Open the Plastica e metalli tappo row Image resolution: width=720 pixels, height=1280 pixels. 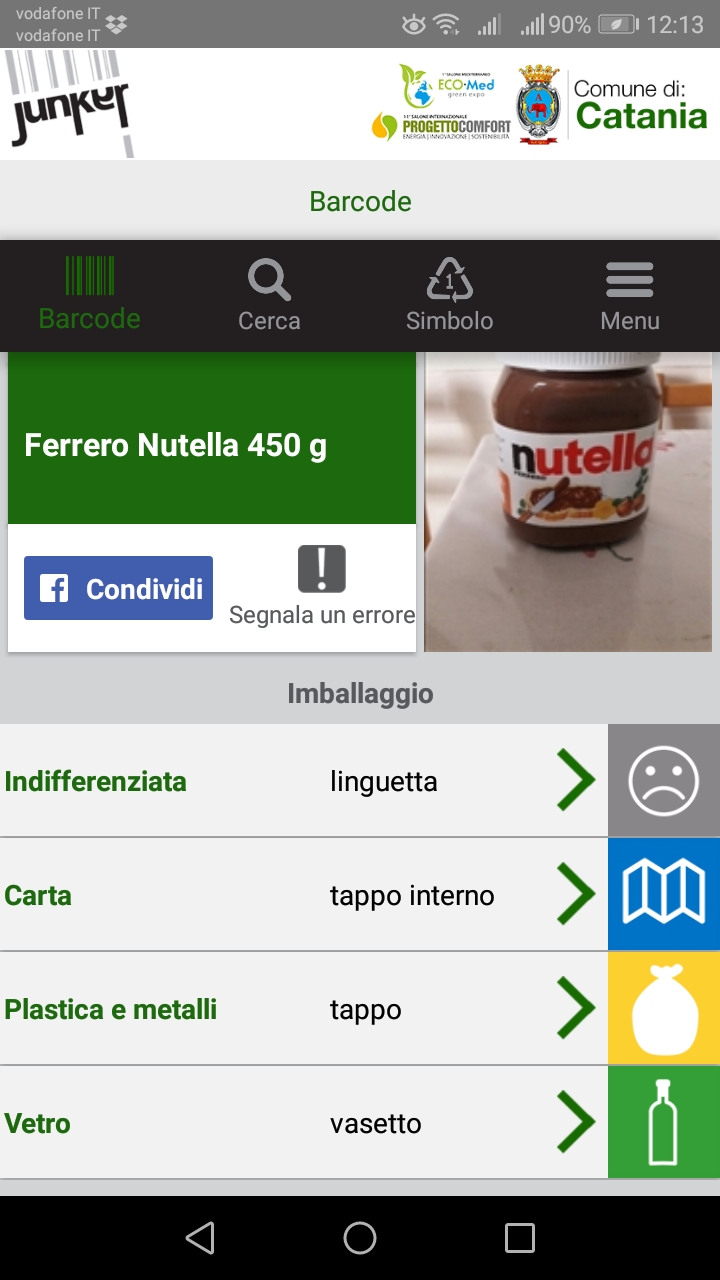pos(304,1009)
